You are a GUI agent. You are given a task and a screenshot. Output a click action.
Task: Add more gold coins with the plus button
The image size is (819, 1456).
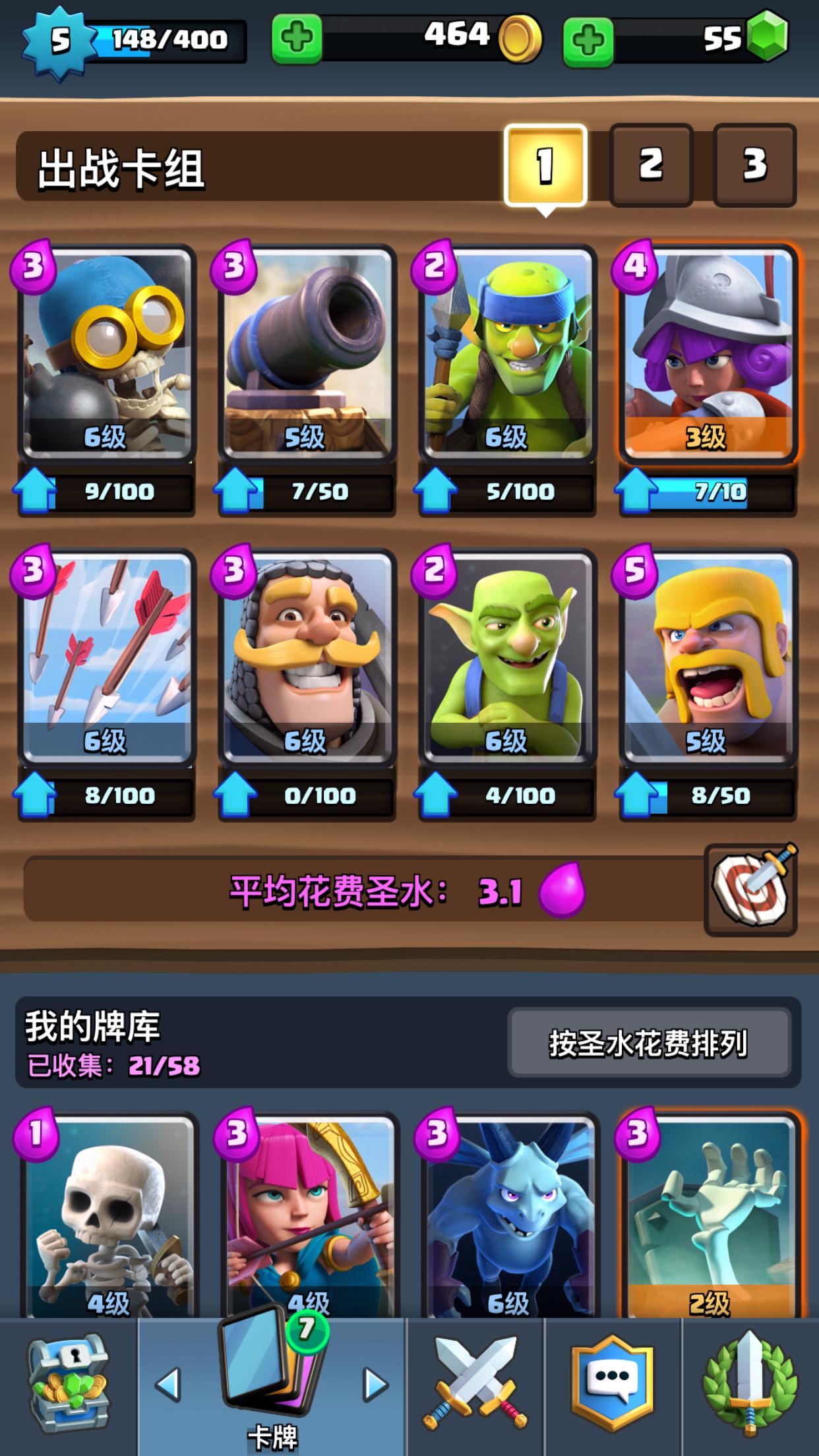point(297,40)
